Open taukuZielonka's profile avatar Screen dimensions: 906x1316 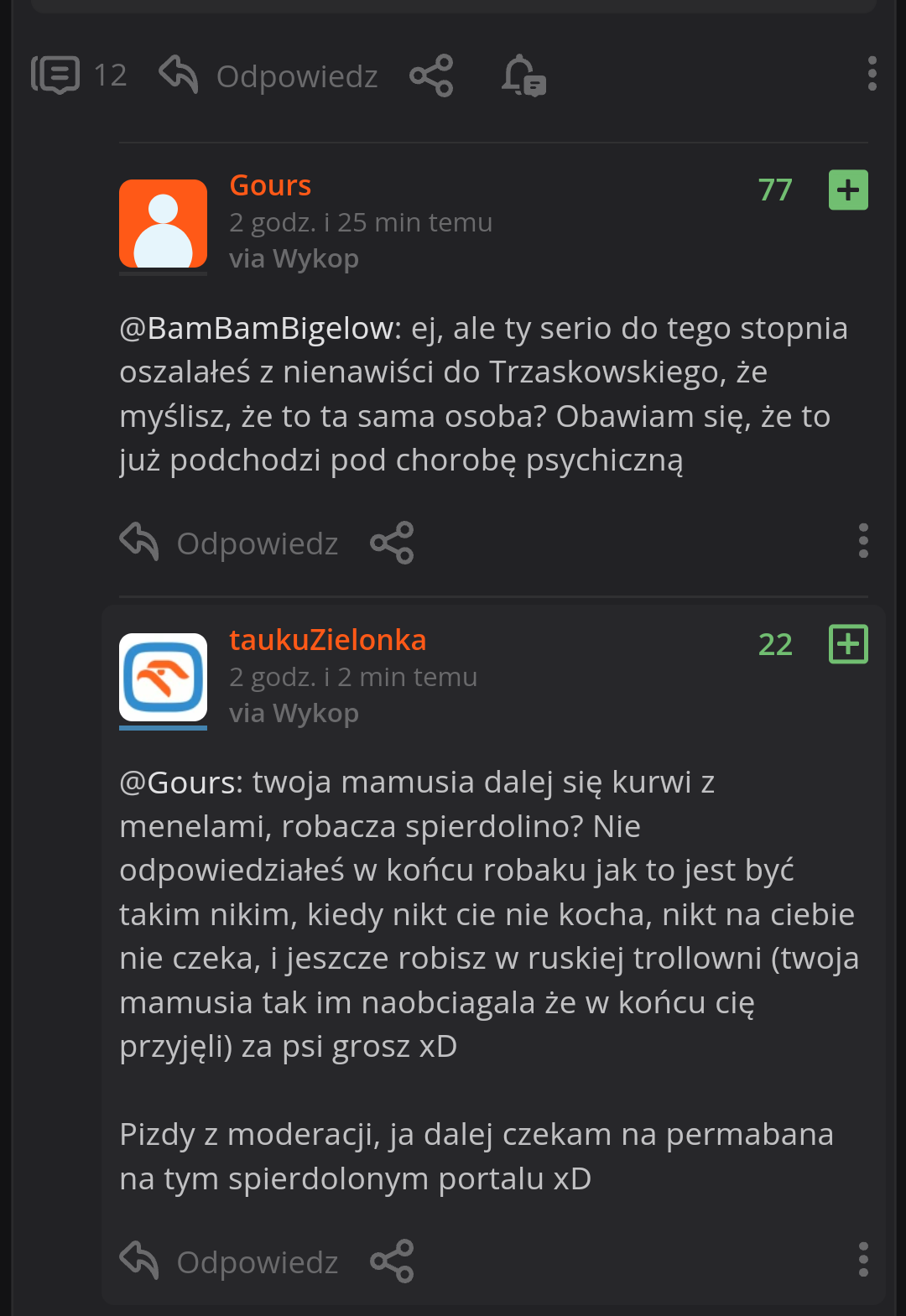163,678
